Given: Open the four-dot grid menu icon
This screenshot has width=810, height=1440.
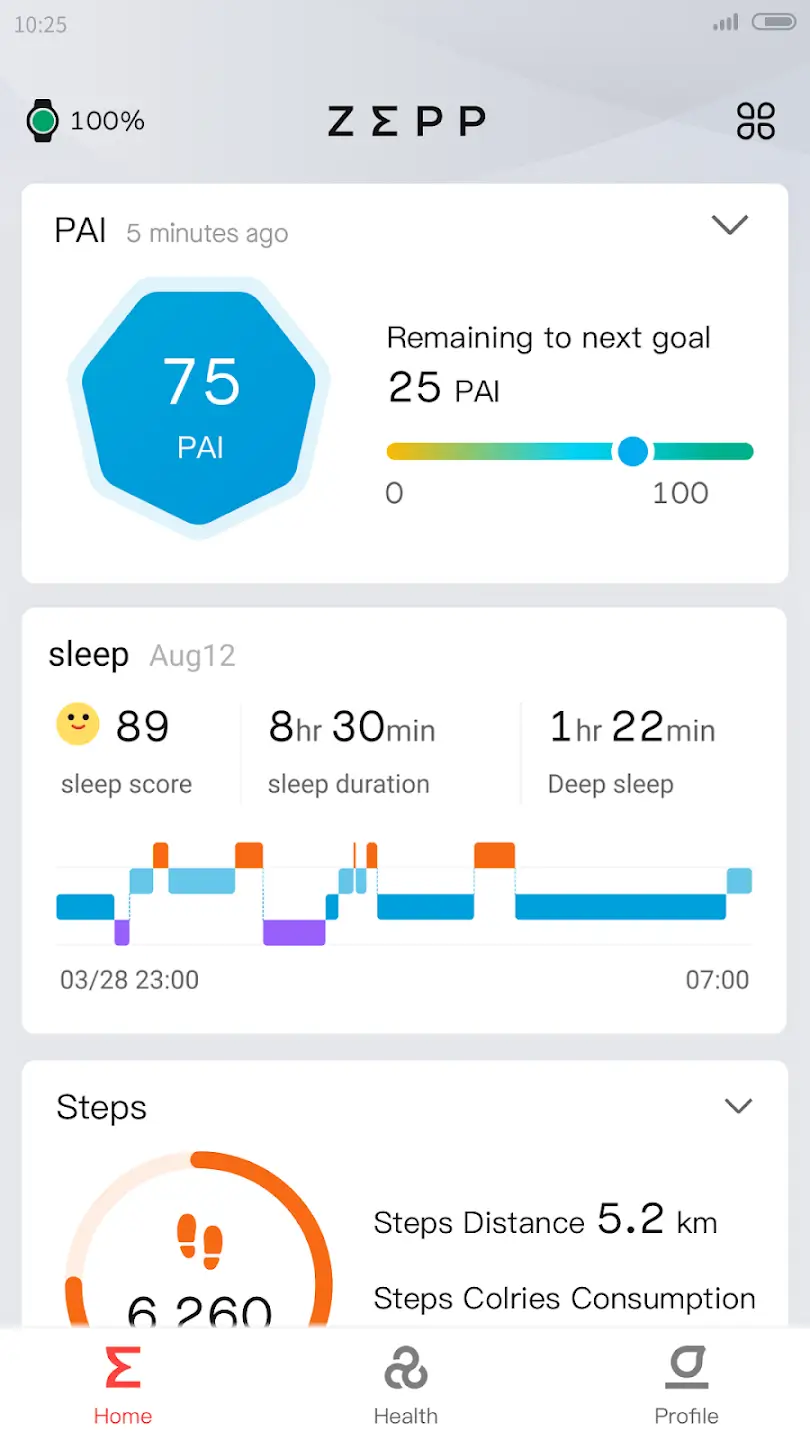Looking at the screenshot, I should pyautogui.click(x=756, y=121).
